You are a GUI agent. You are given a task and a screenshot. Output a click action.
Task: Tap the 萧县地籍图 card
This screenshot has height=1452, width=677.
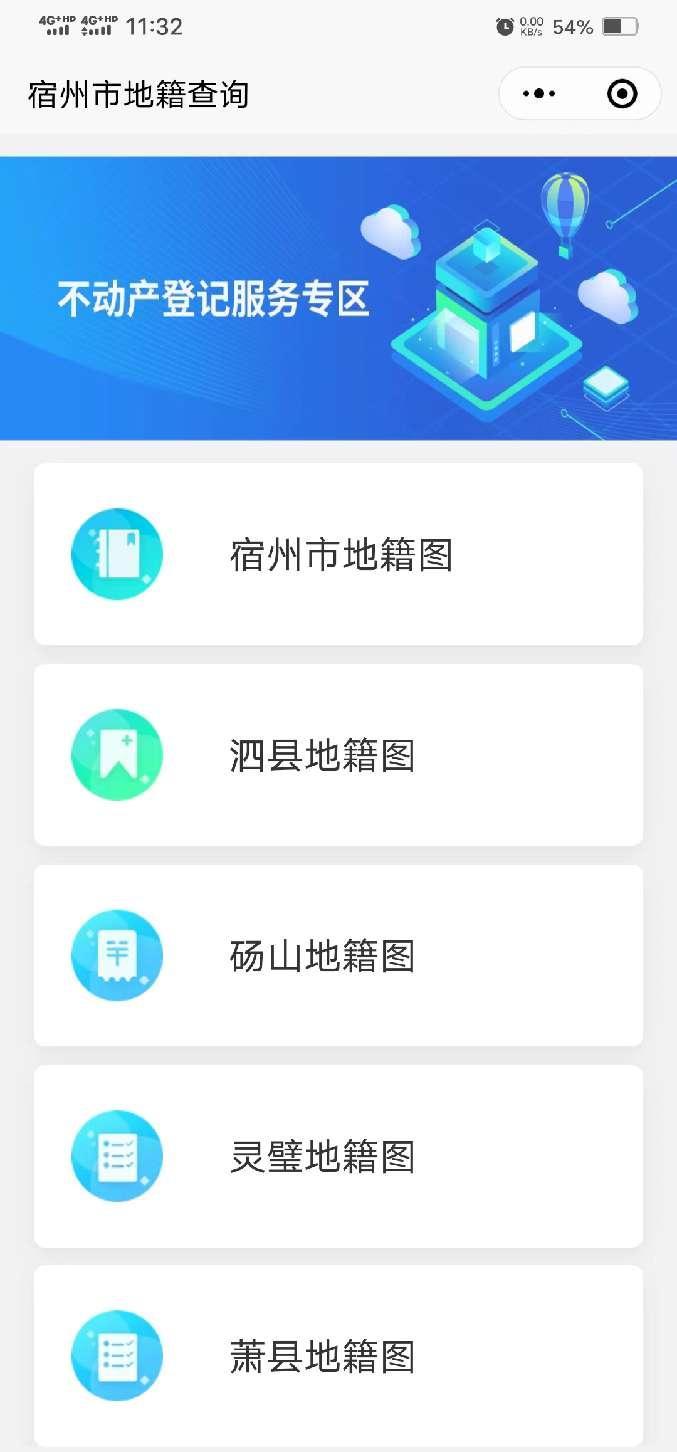click(338, 1356)
